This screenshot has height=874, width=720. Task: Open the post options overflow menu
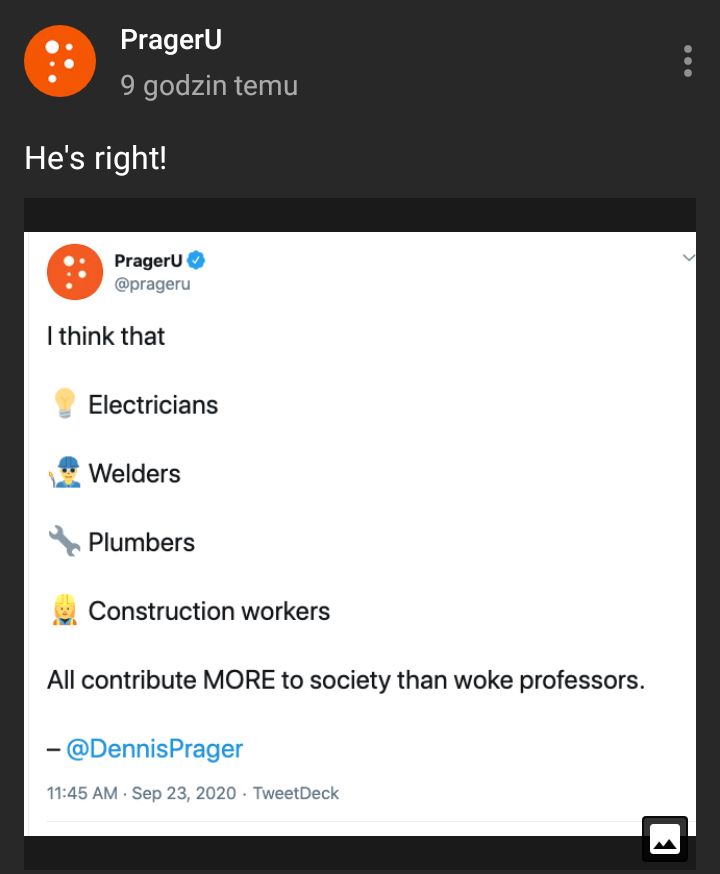tap(688, 61)
